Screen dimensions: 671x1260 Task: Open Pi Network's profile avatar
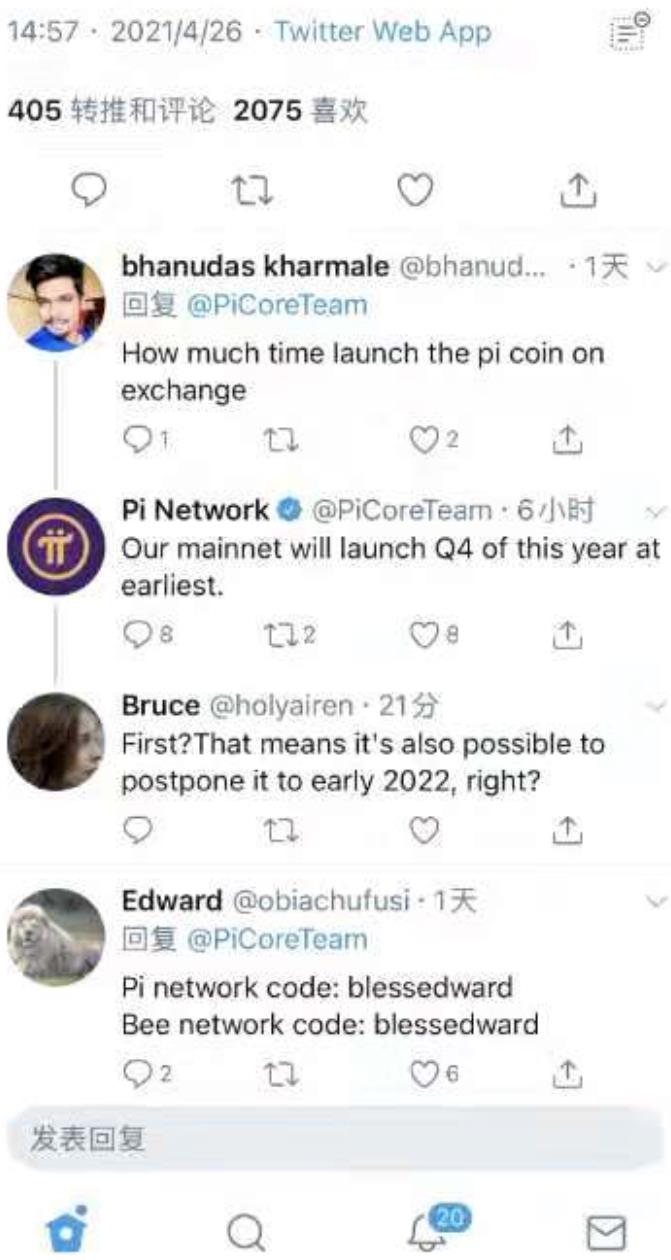point(56,546)
